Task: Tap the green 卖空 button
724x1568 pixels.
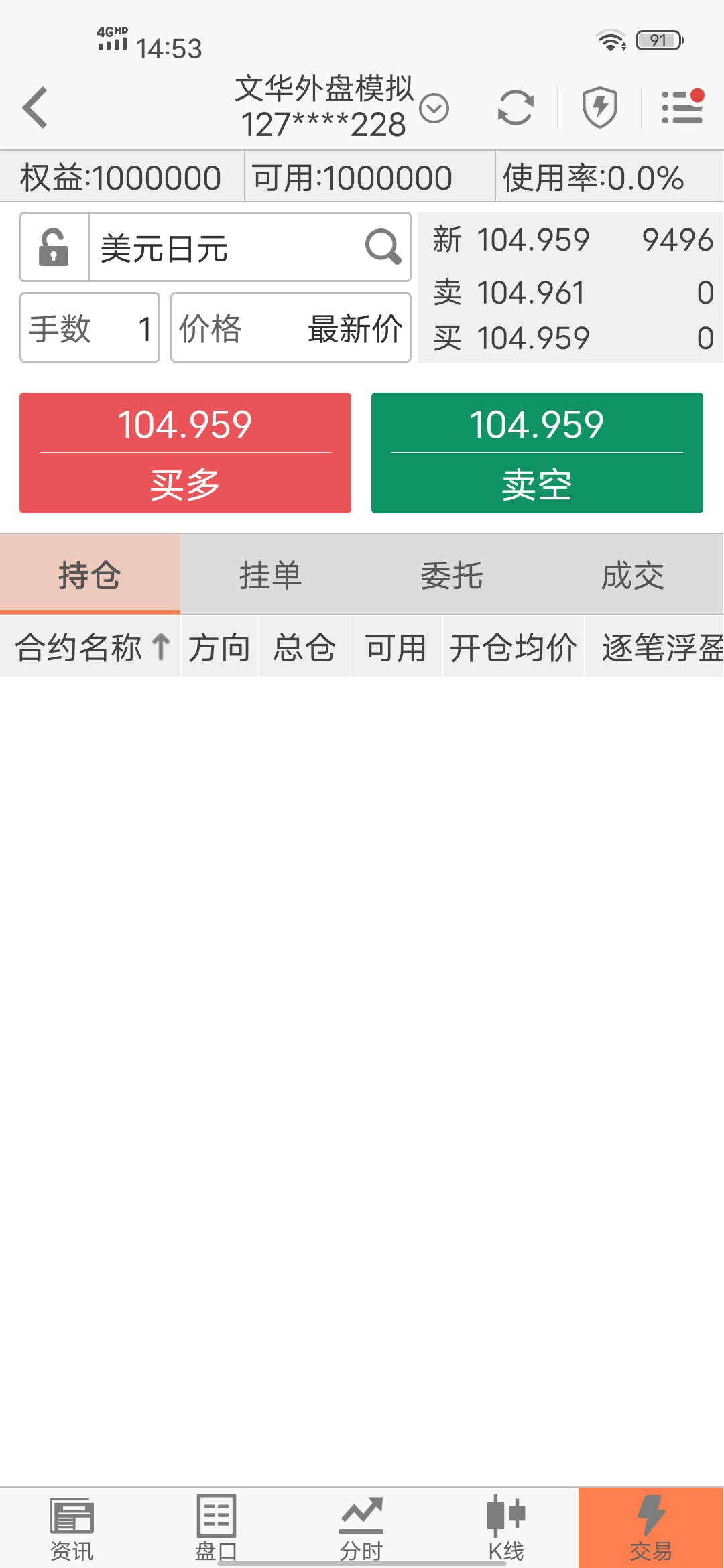Action: click(x=537, y=453)
